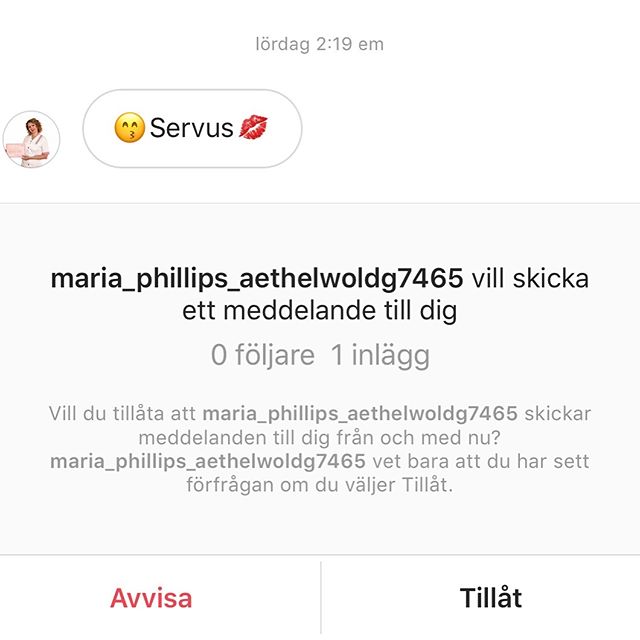Screen dimensions: 640x640
Task: Allow messages by tapping Tillåt
Action: (490, 598)
